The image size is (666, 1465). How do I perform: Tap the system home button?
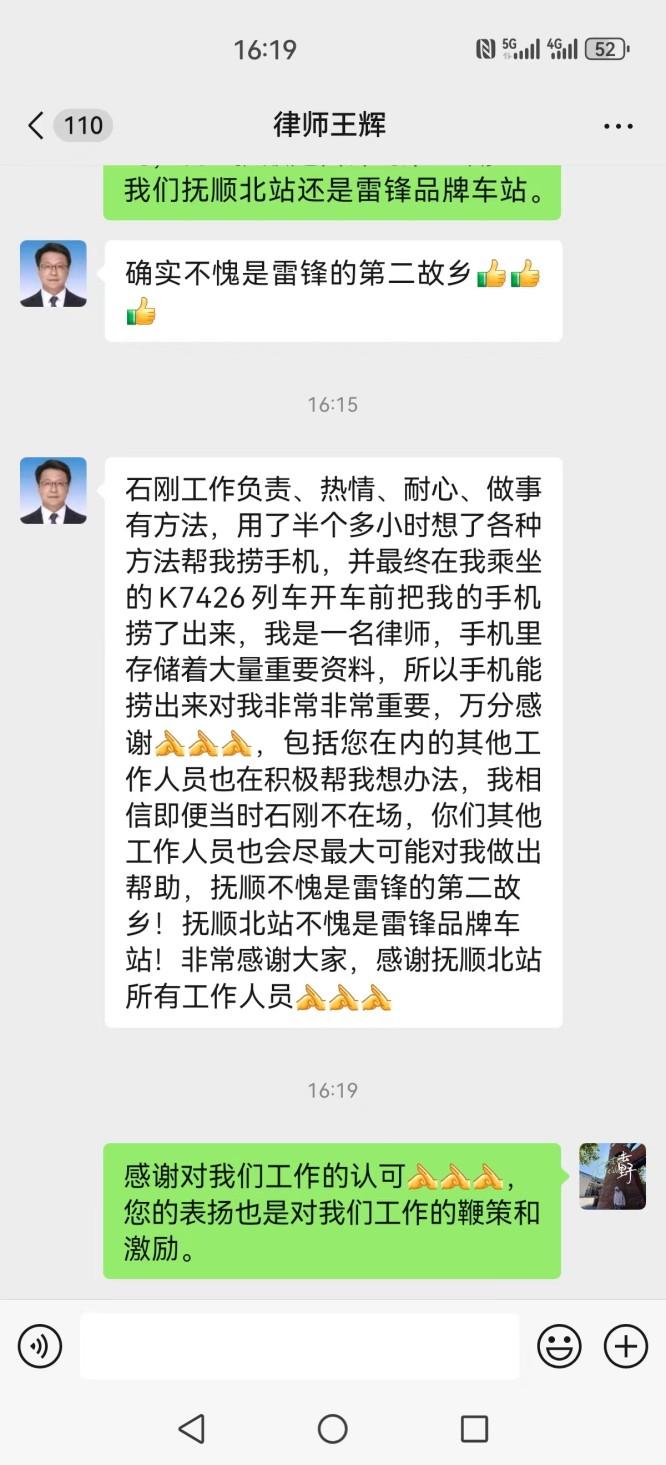point(332,1428)
